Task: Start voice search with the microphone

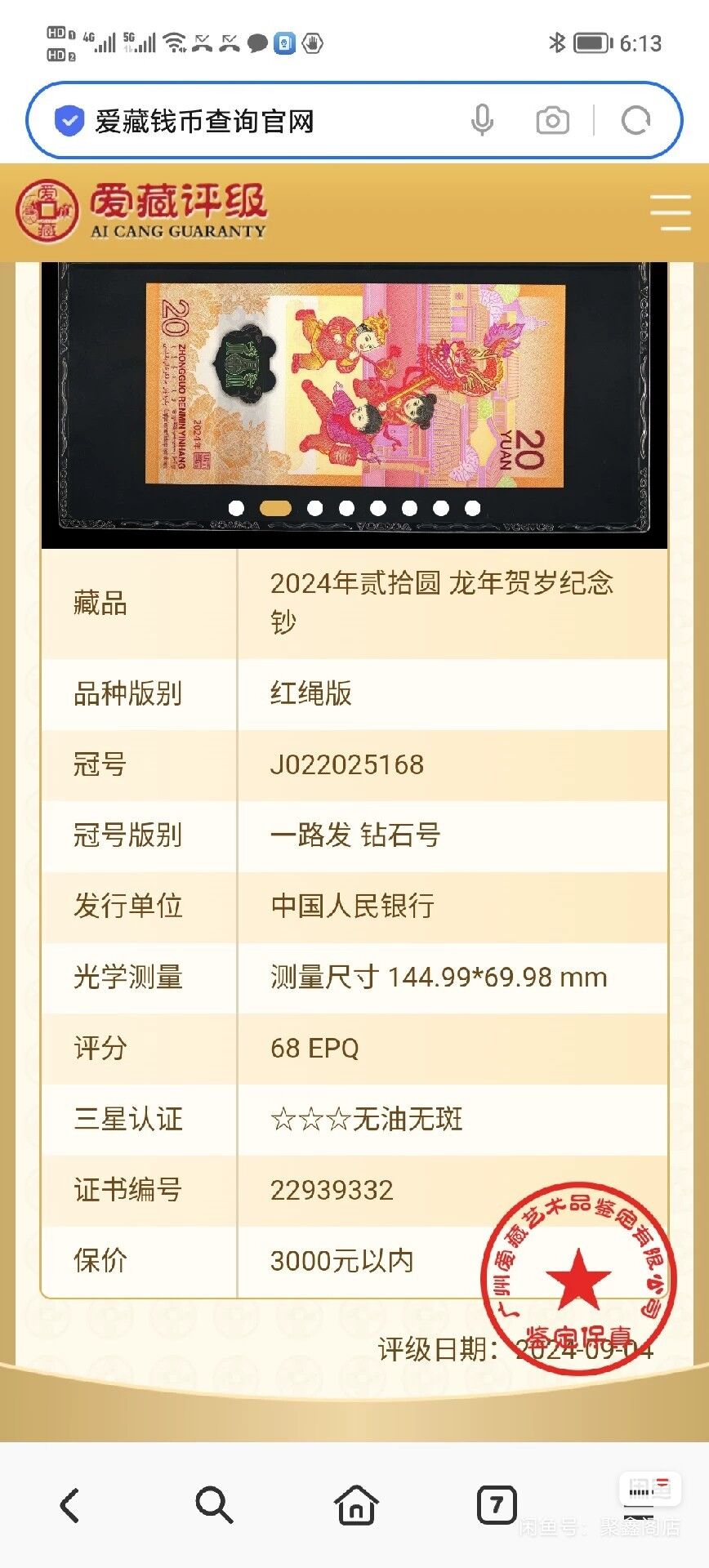Action: click(x=482, y=121)
